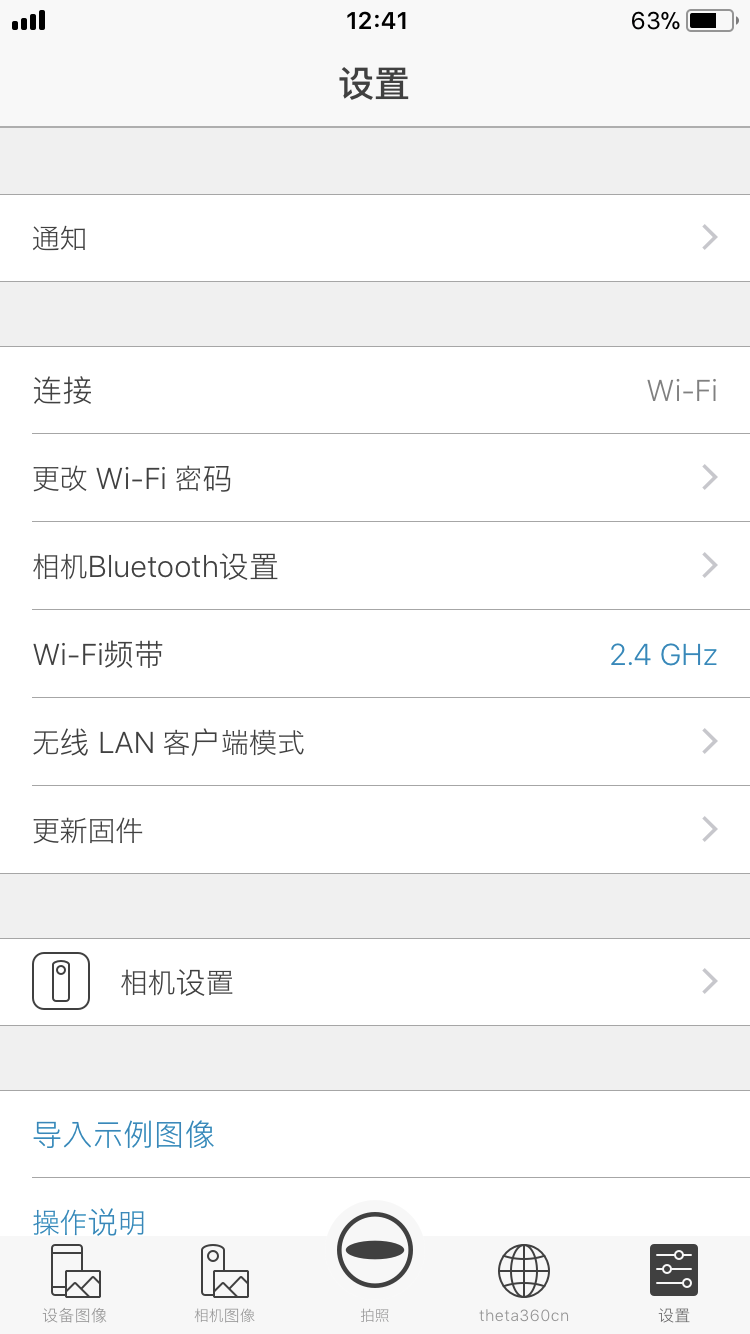Open the 连接 Wi-Fi connection row
This screenshot has height=1334, width=750.
click(375, 390)
